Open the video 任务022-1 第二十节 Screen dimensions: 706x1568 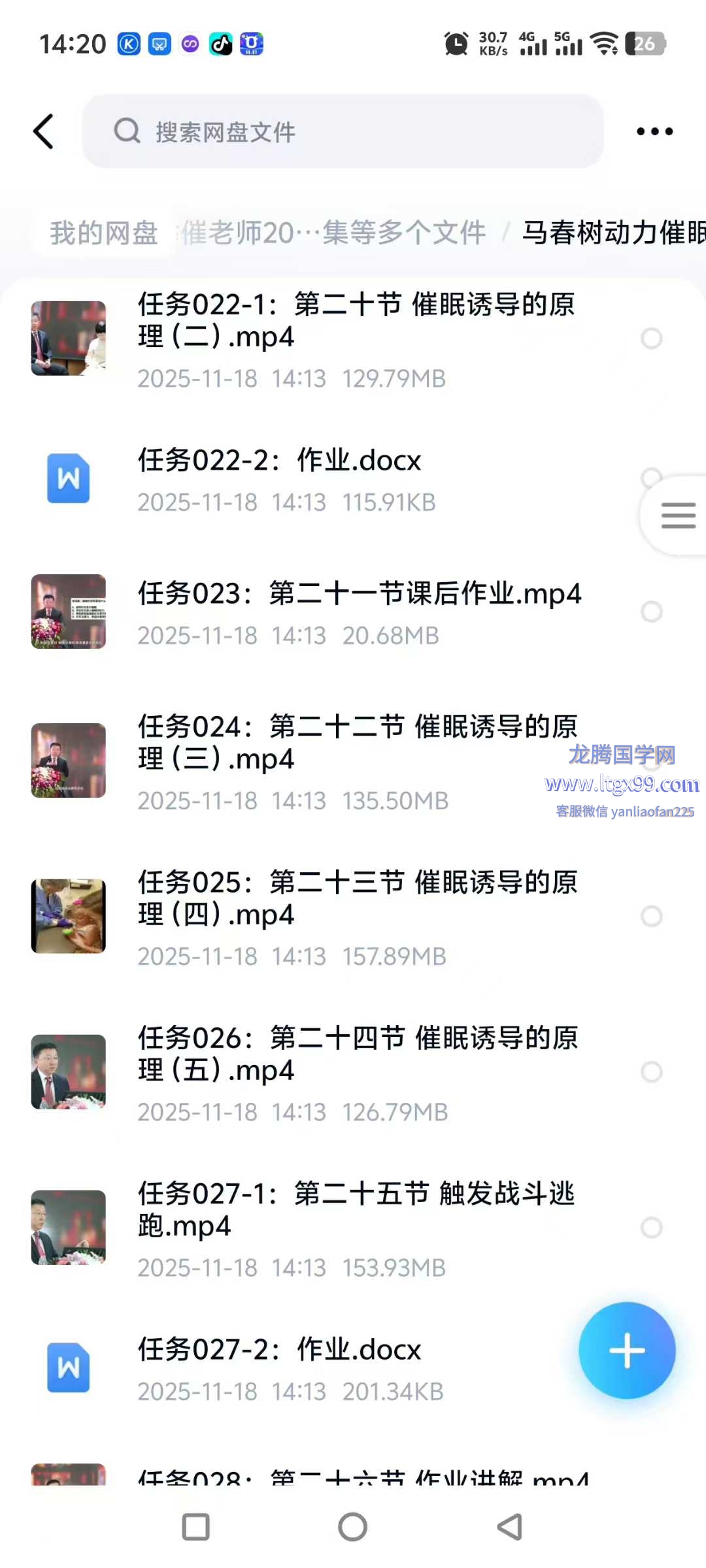356,321
